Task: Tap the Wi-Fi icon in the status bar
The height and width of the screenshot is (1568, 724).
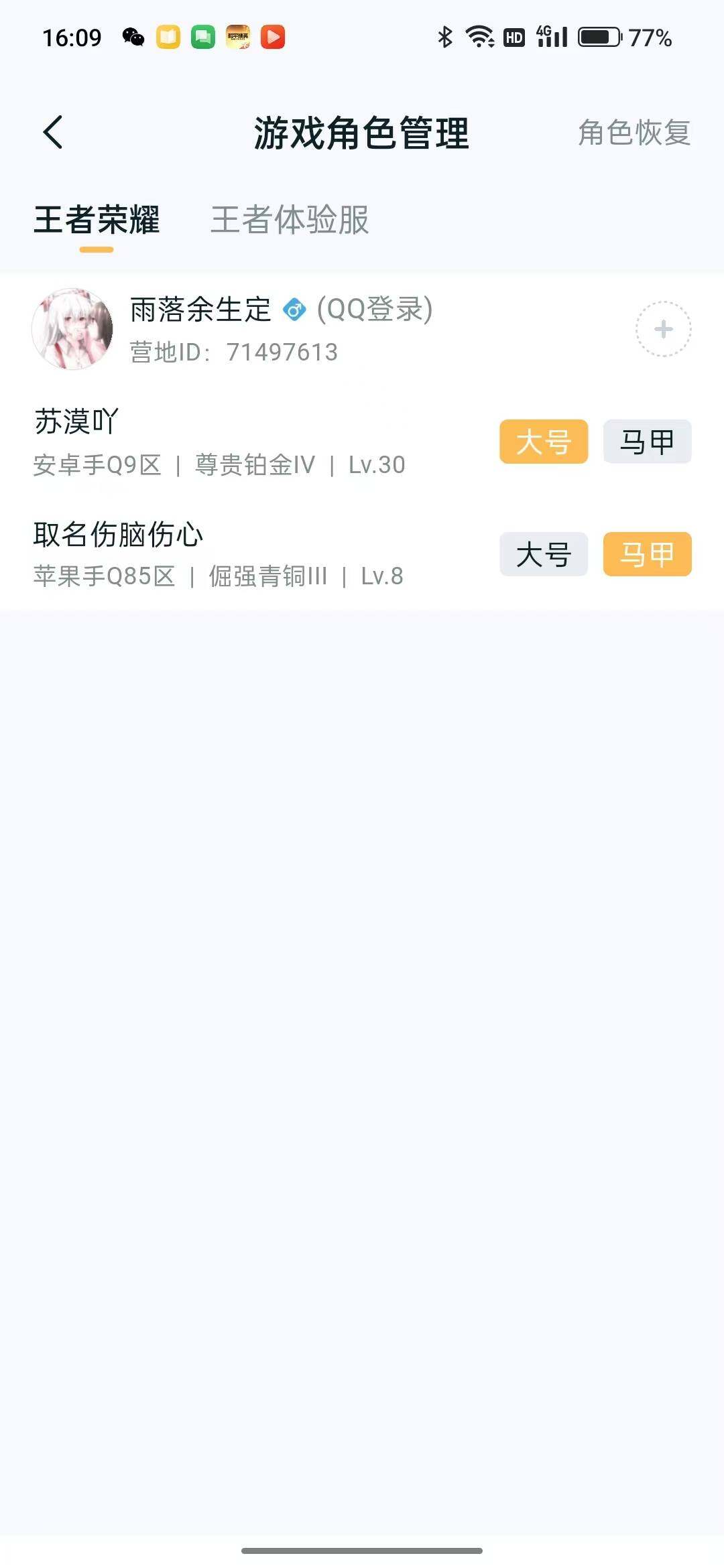Action: (479, 38)
